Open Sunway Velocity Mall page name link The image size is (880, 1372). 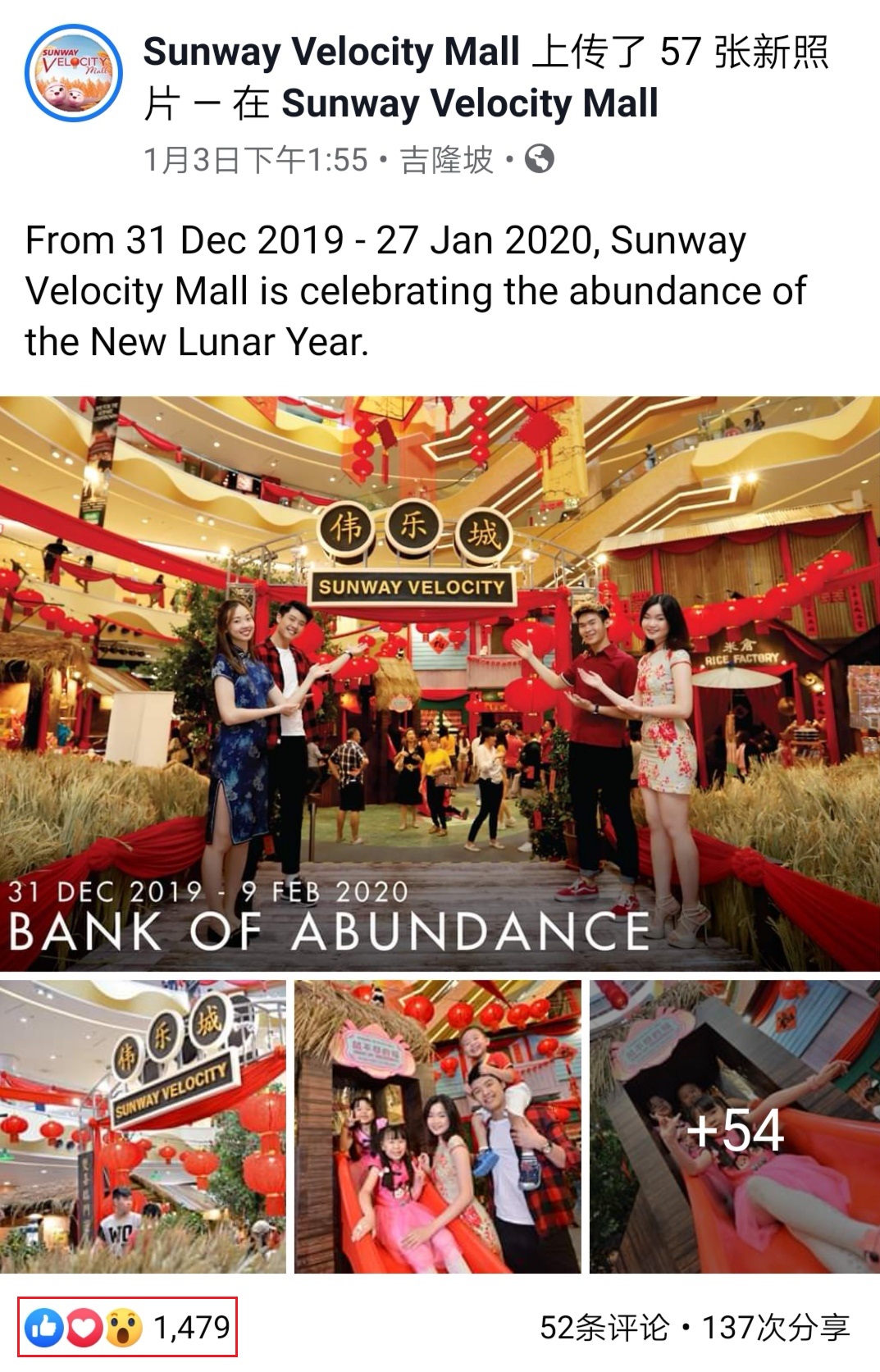[331, 52]
